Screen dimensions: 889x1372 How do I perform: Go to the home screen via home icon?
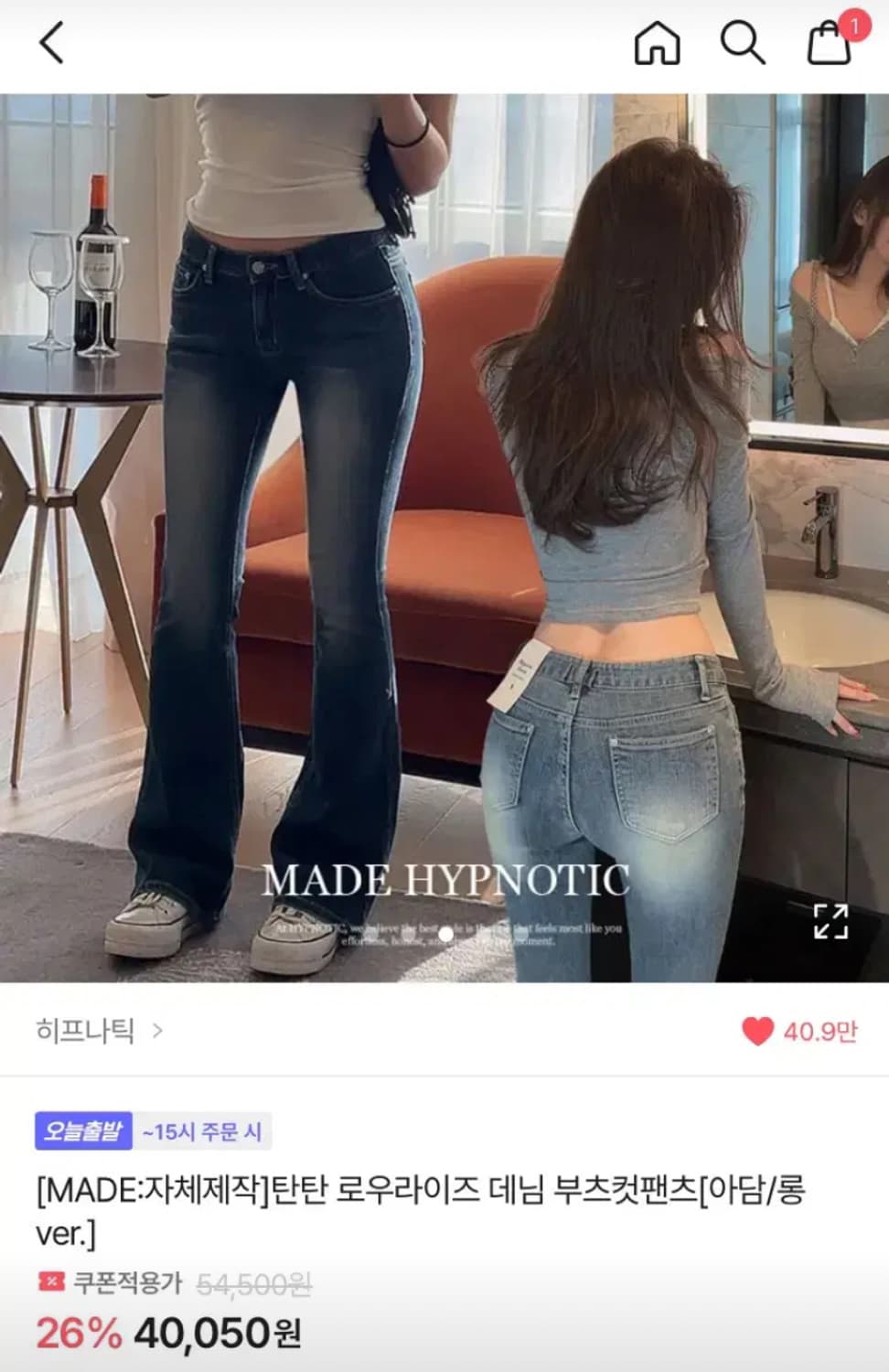pos(657,41)
